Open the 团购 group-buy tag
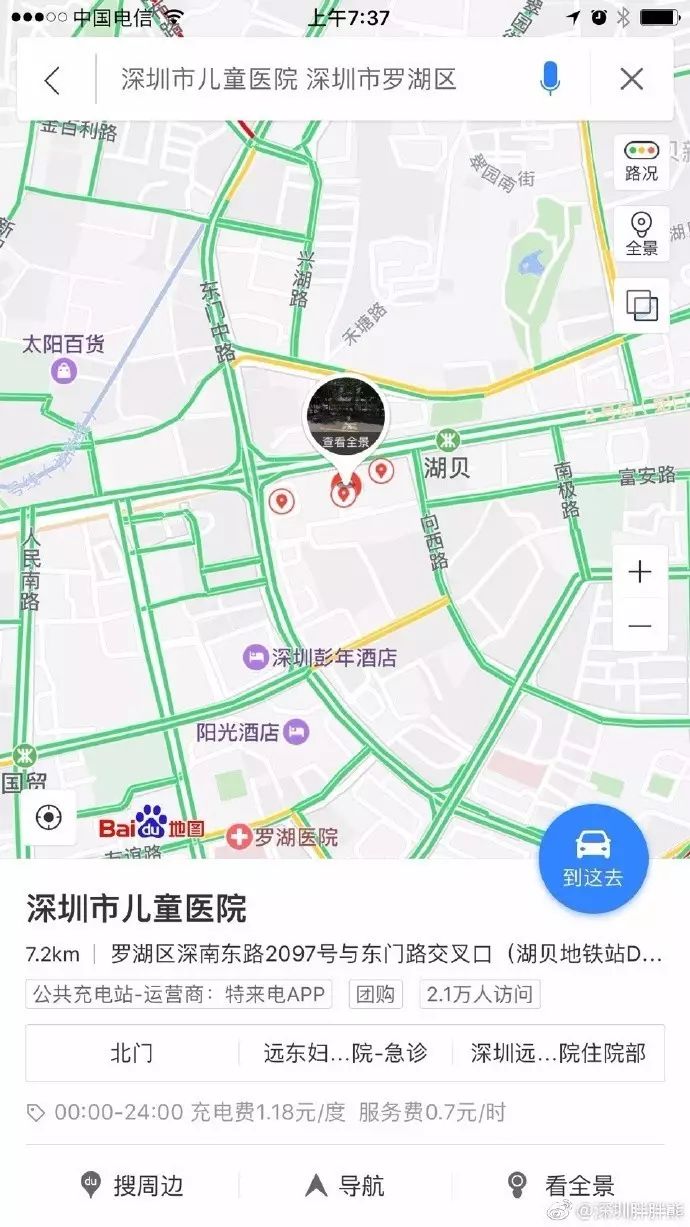 pyautogui.click(x=377, y=994)
